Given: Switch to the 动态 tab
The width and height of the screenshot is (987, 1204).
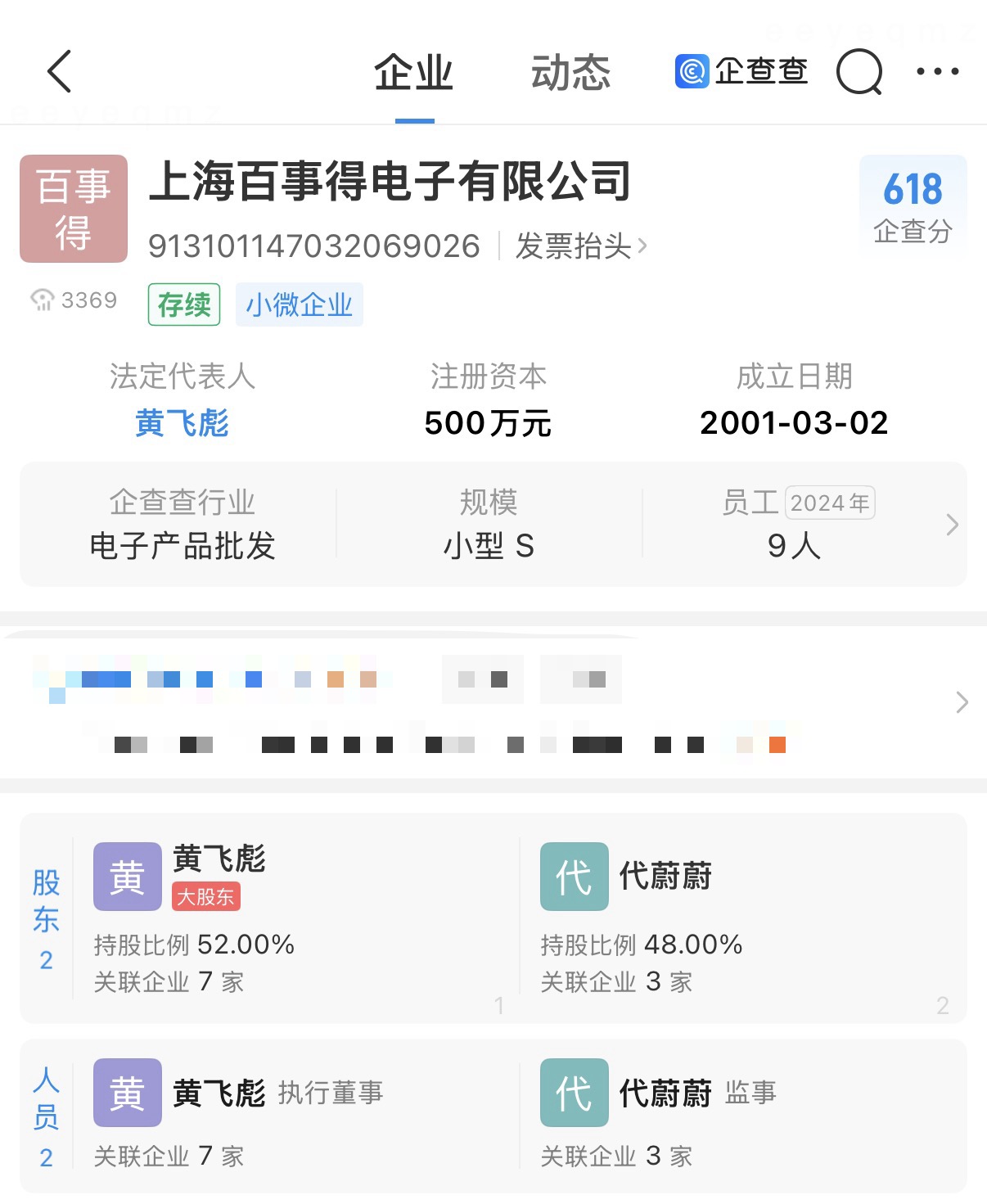Looking at the screenshot, I should [x=570, y=73].
